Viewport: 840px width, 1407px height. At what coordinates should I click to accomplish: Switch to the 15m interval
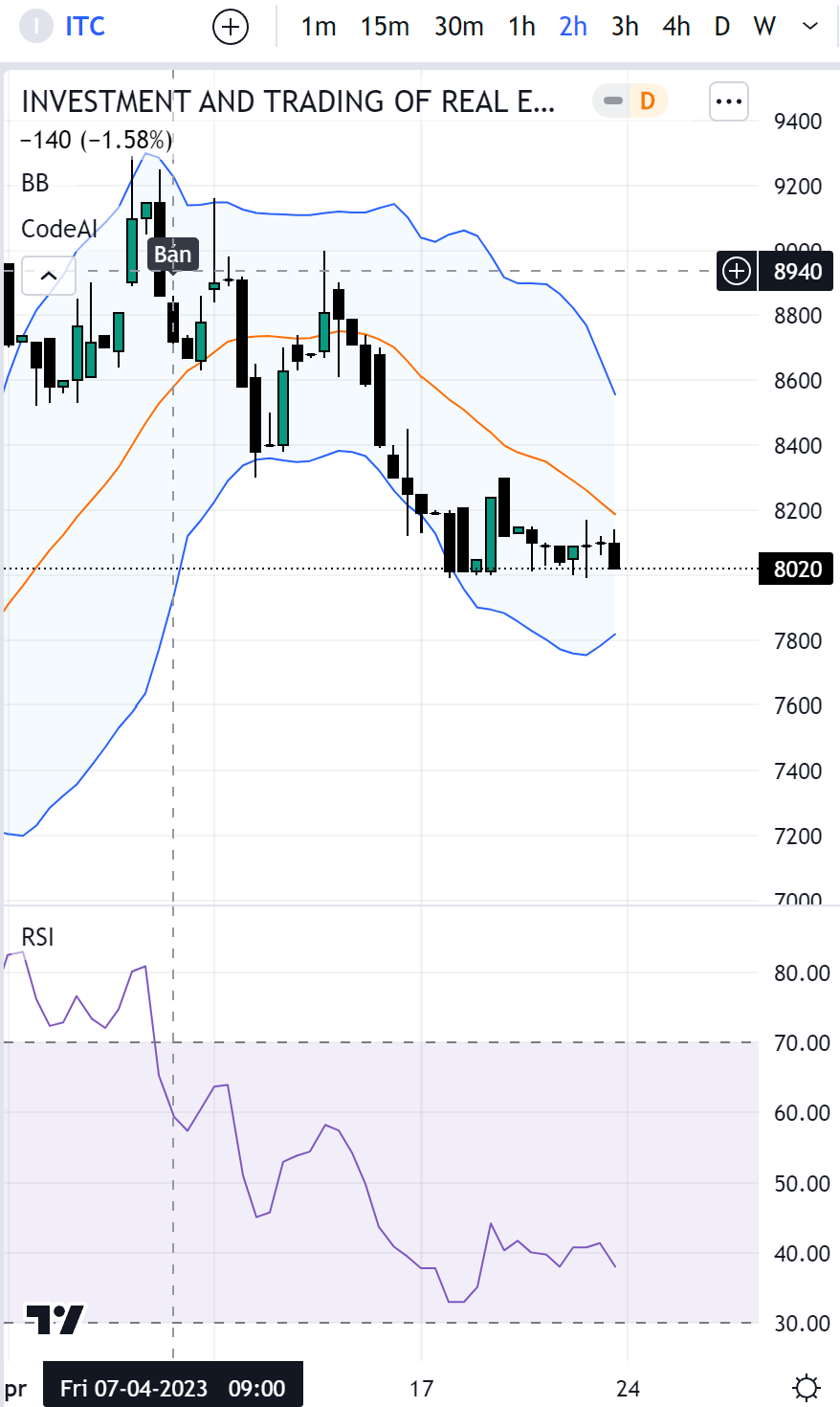[x=385, y=27]
